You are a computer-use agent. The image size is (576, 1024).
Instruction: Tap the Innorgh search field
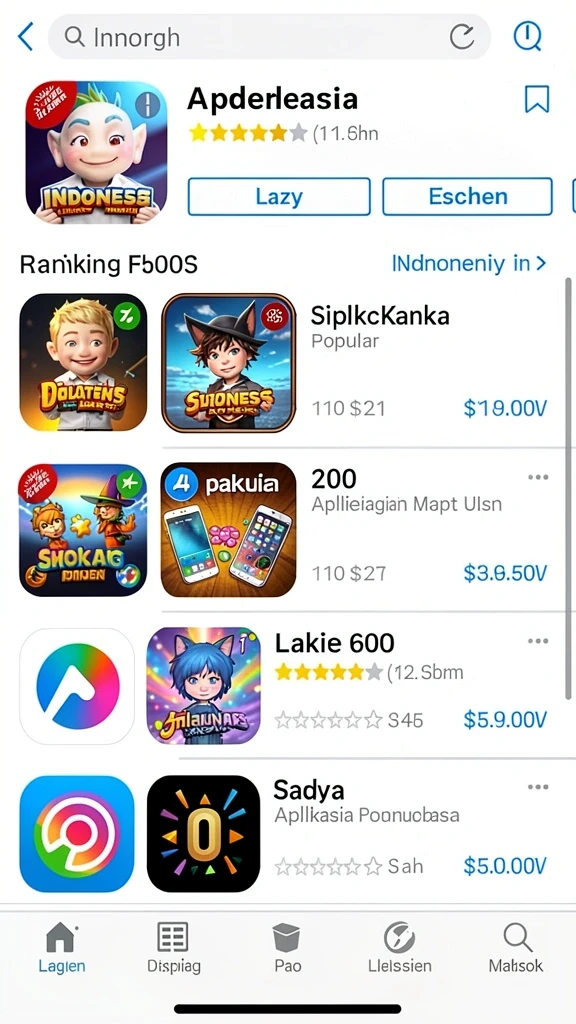(x=269, y=37)
